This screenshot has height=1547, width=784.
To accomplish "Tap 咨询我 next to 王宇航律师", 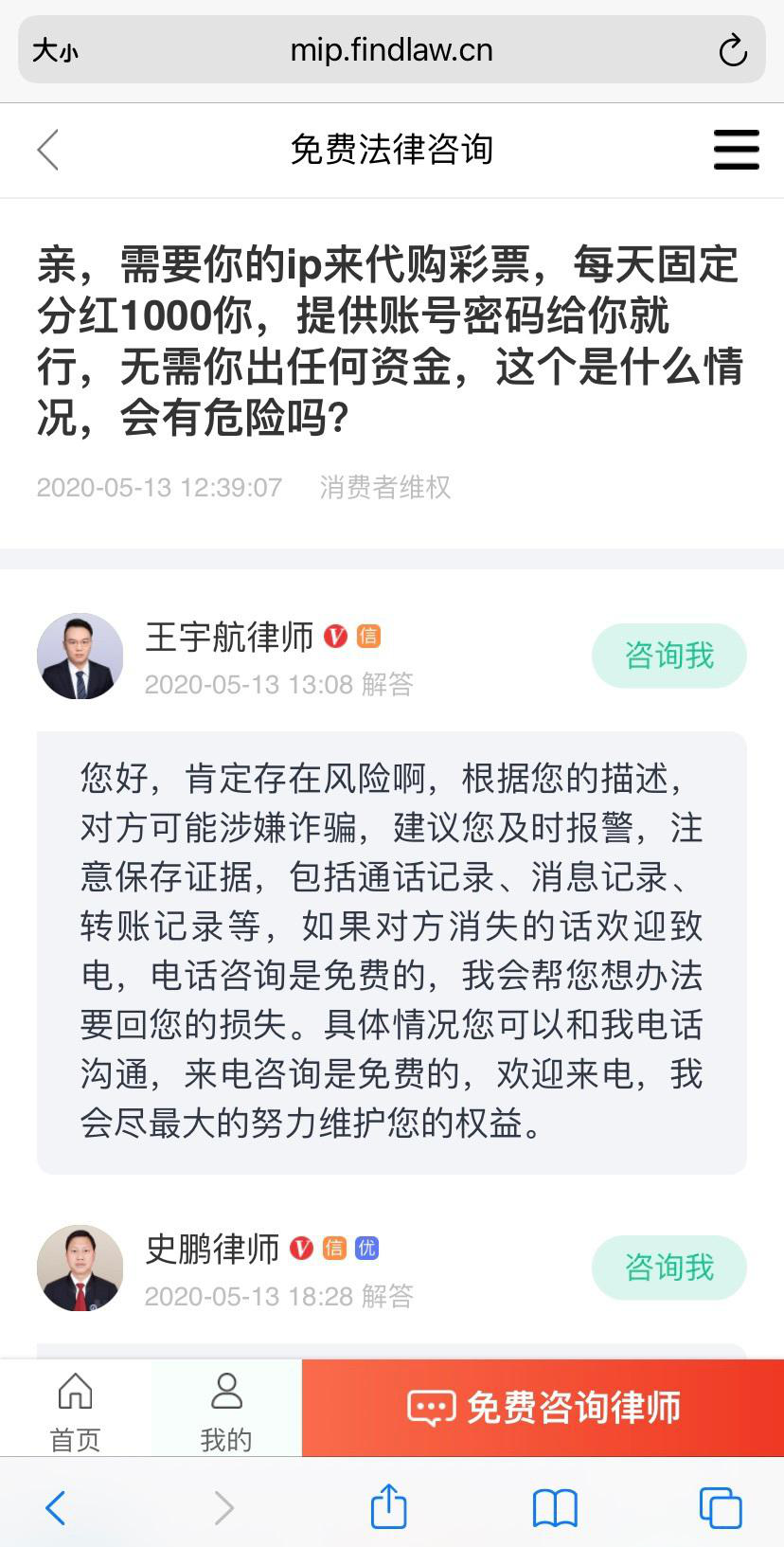I will coord(668,655).
